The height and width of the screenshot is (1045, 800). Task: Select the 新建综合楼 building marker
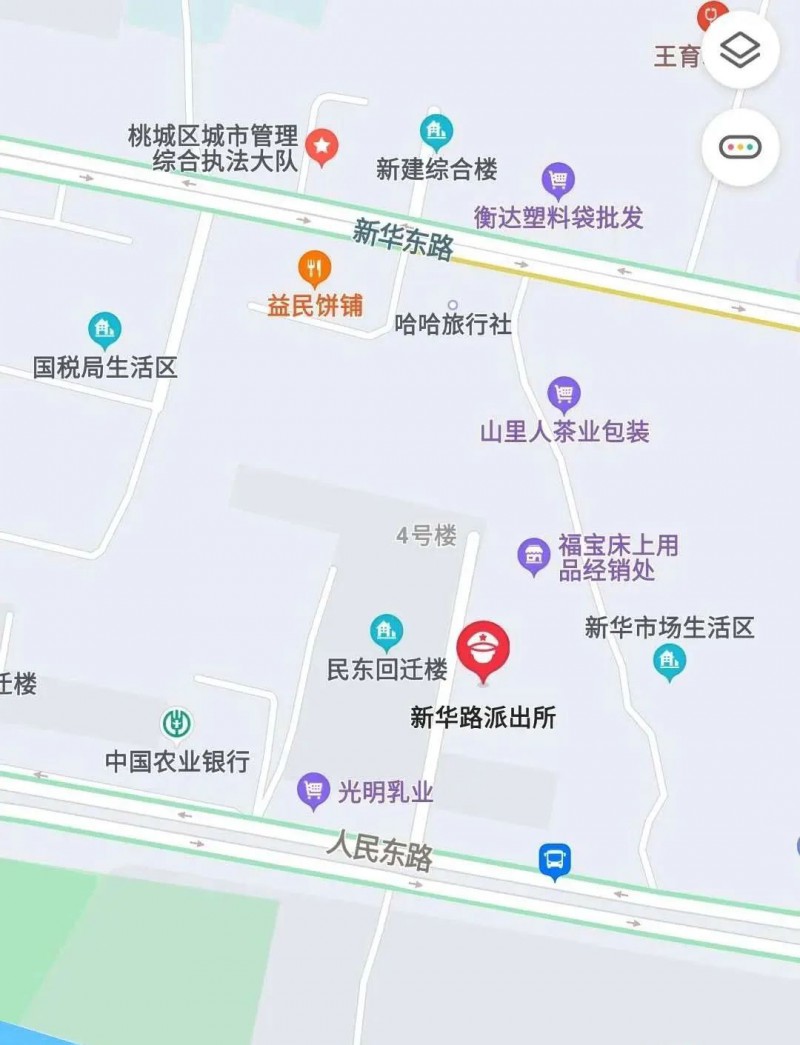pyautogui.click(x=436, y=132)
